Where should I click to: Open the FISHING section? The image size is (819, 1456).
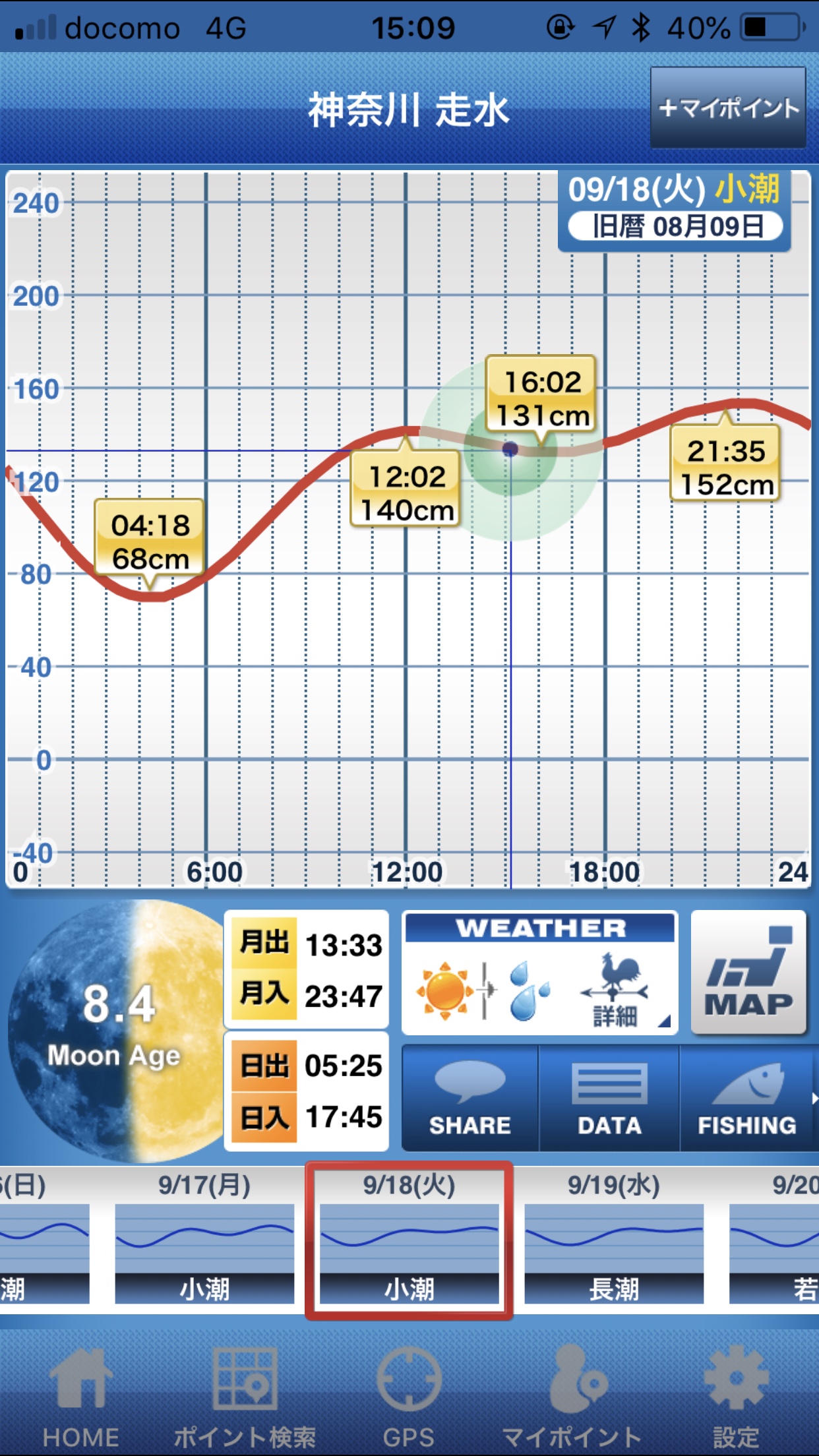click(748, 1099)
